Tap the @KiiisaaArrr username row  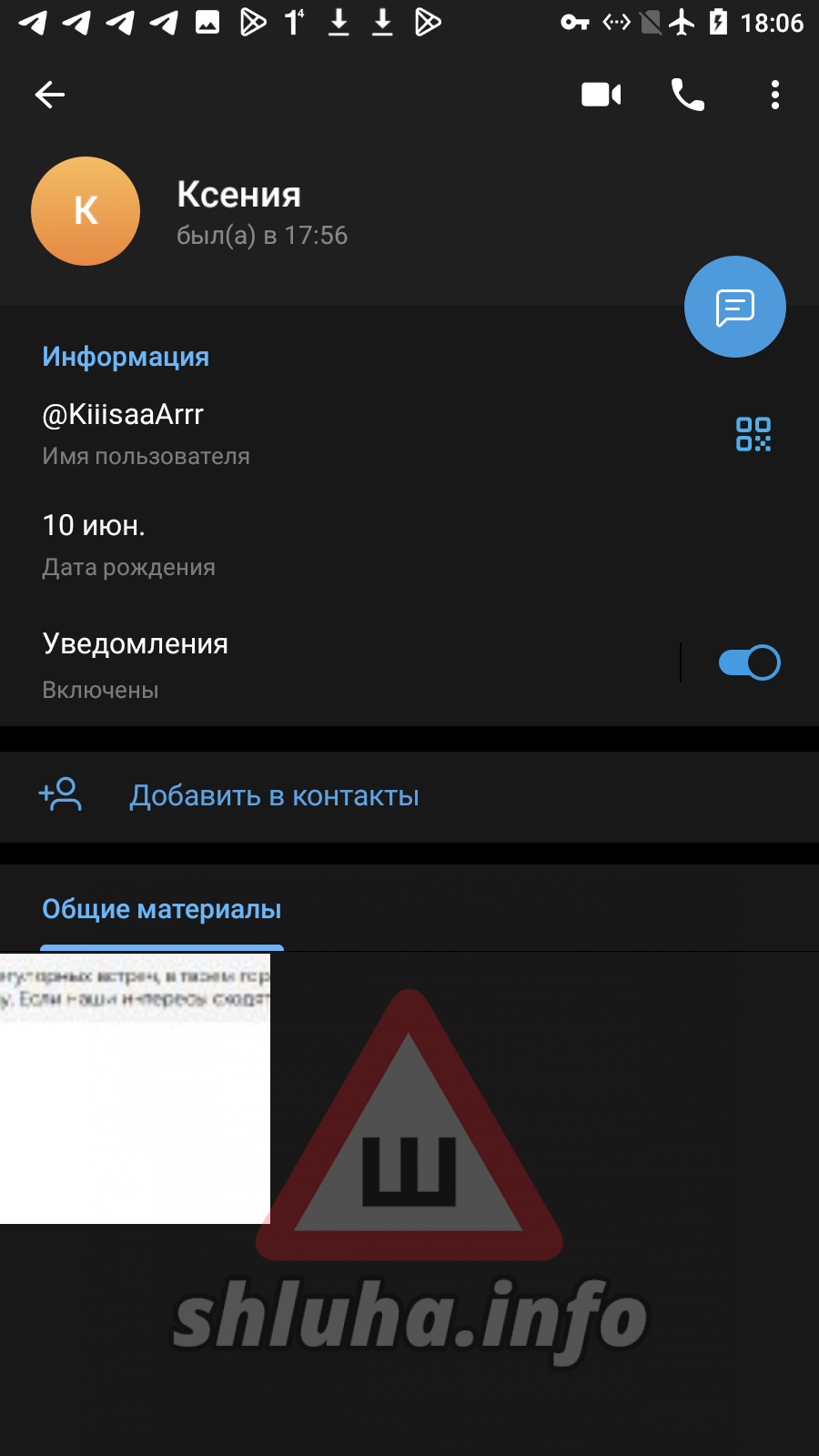(273, 433)
